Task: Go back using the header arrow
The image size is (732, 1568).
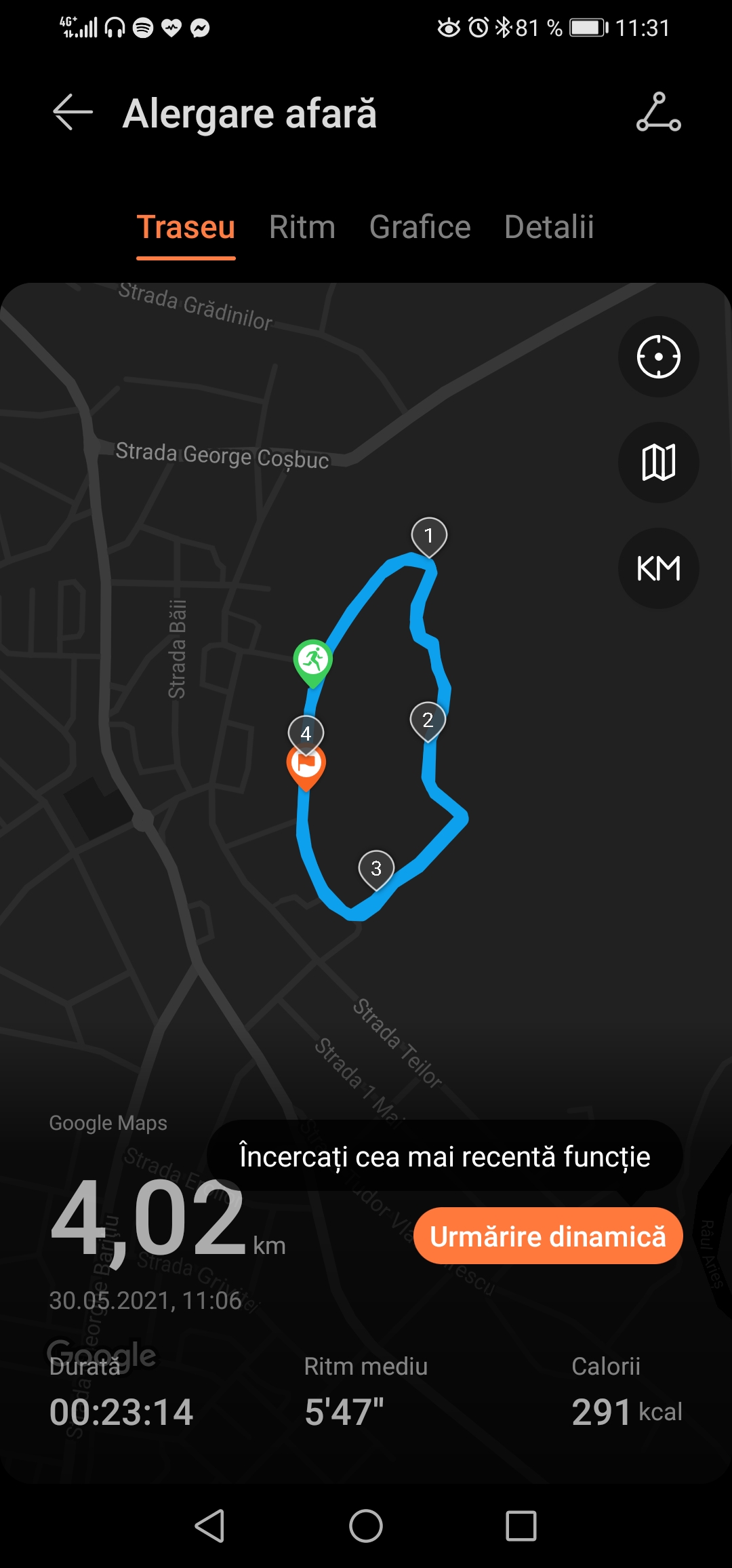Action: click(73, 113)
